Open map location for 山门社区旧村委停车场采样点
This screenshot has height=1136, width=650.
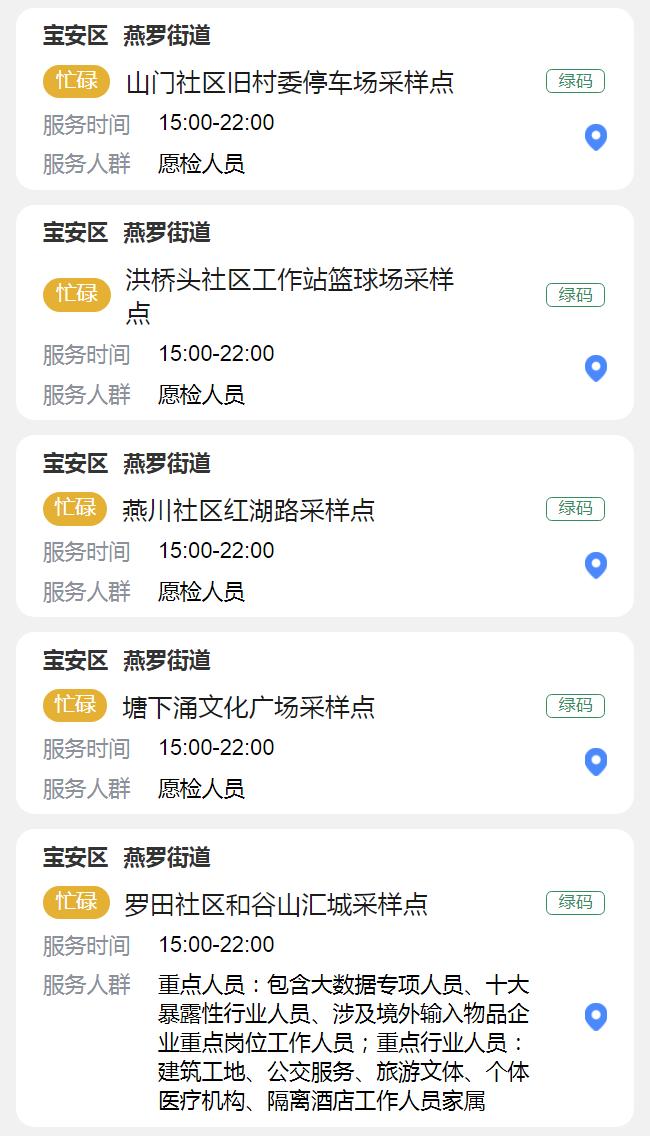[596, 137]
